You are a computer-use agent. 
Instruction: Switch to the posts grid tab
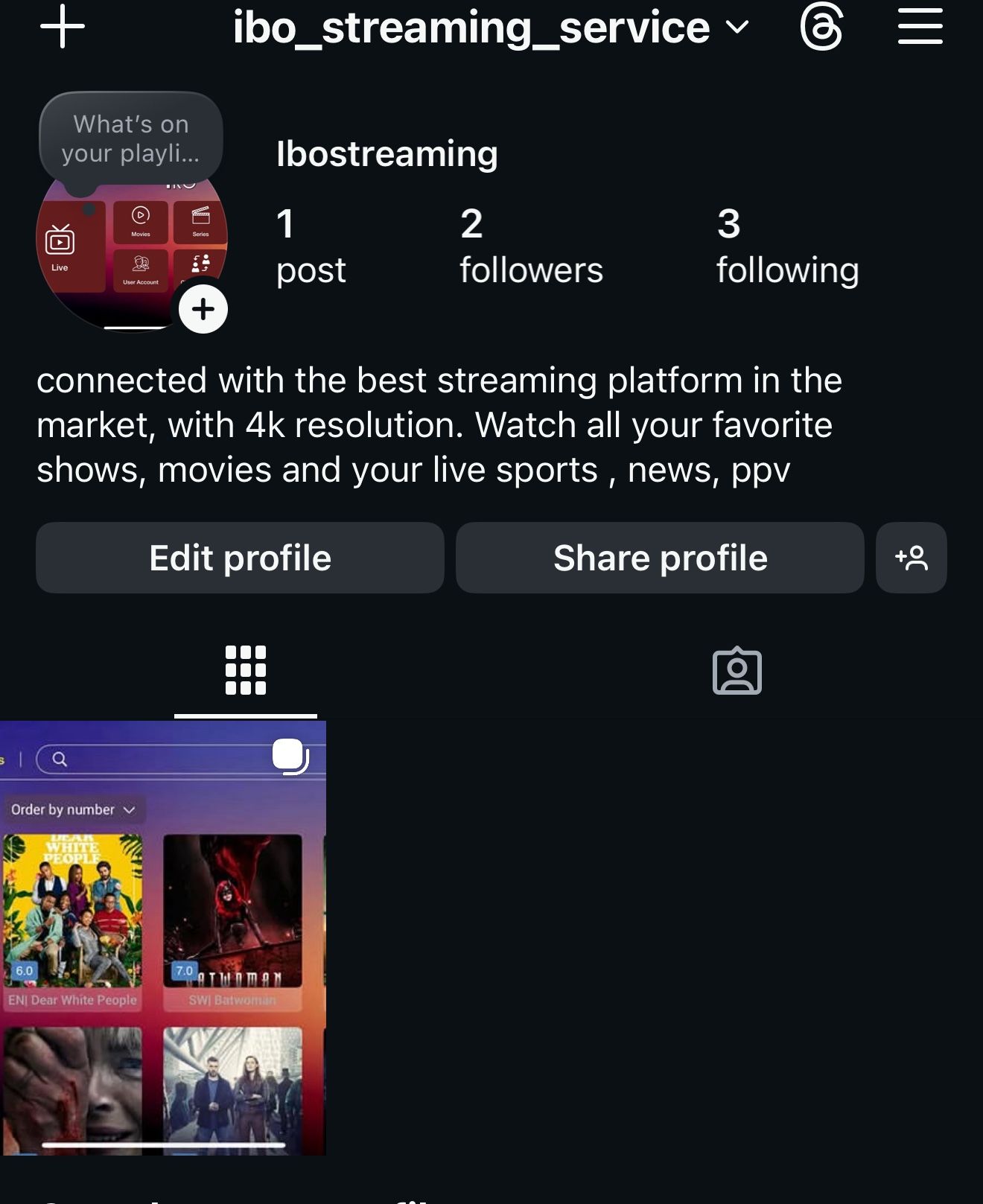(x=246, y=670)
